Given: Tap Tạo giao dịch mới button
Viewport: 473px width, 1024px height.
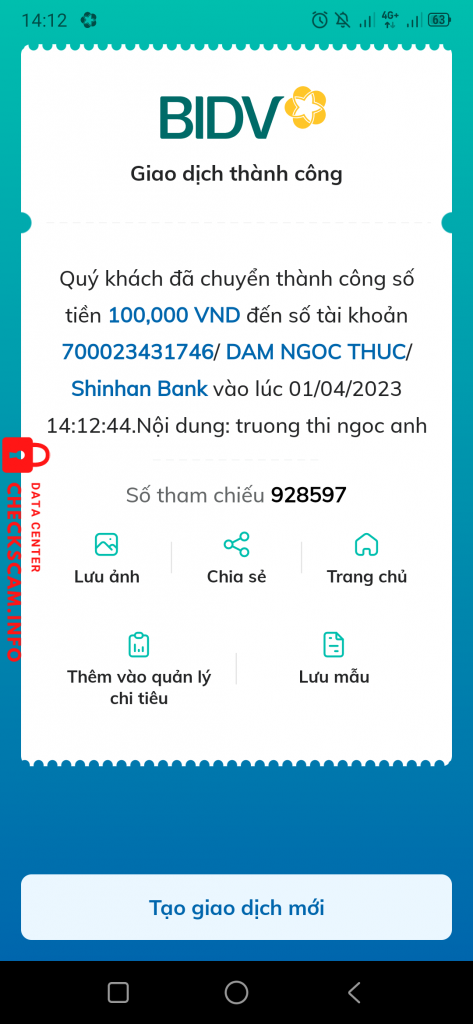Looking at the screenshot, I should pyautogui.click(x=236, y=907).
